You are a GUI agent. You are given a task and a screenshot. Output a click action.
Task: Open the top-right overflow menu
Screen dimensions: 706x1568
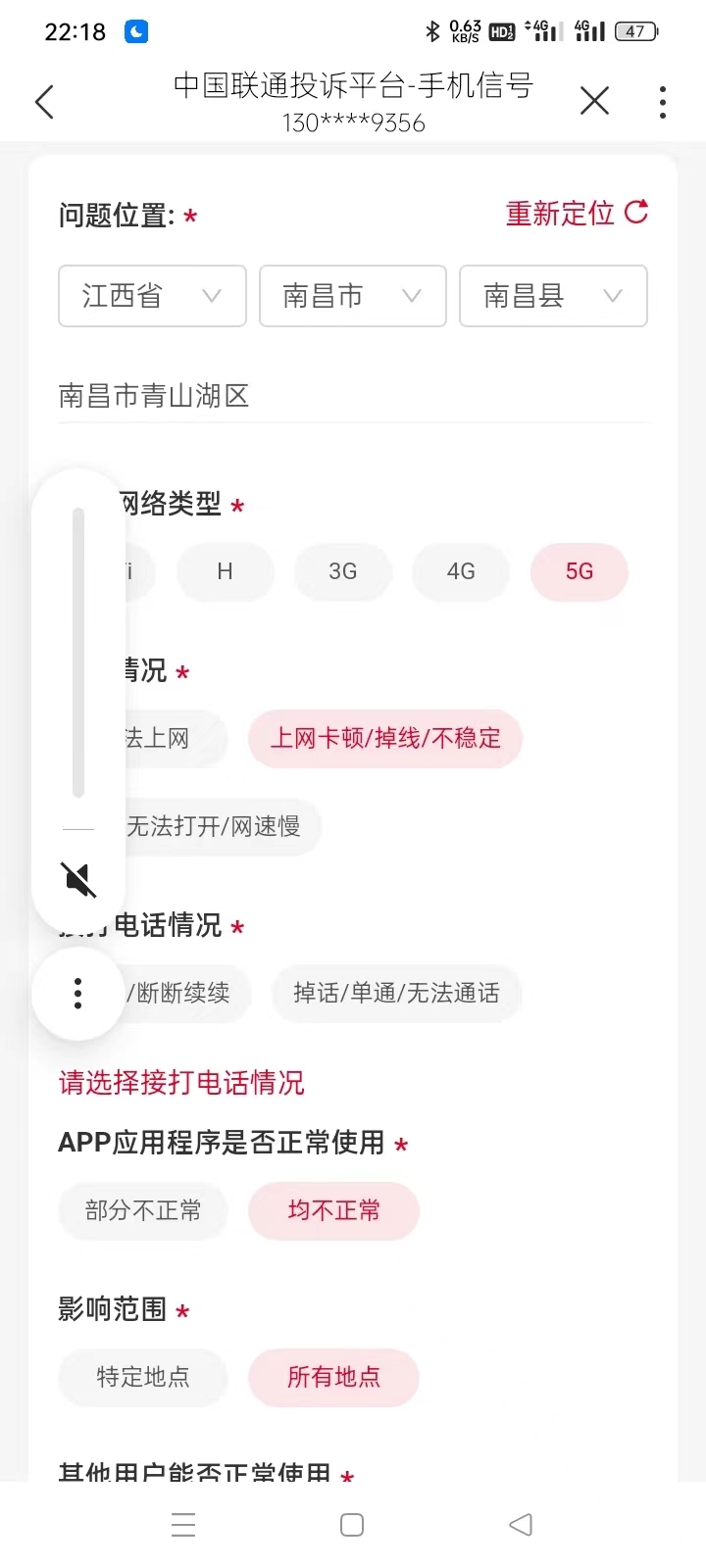663,102
